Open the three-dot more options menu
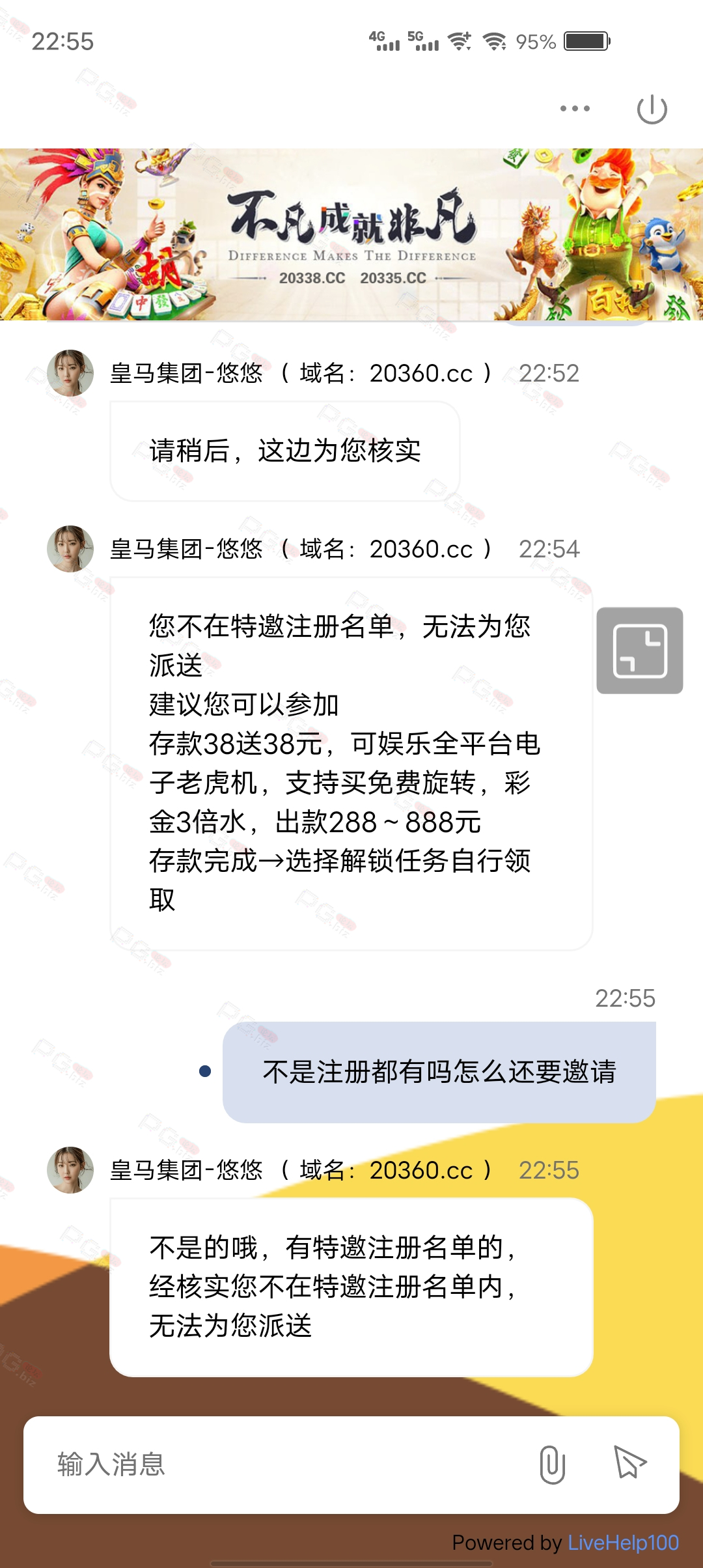 click(575, 109)
